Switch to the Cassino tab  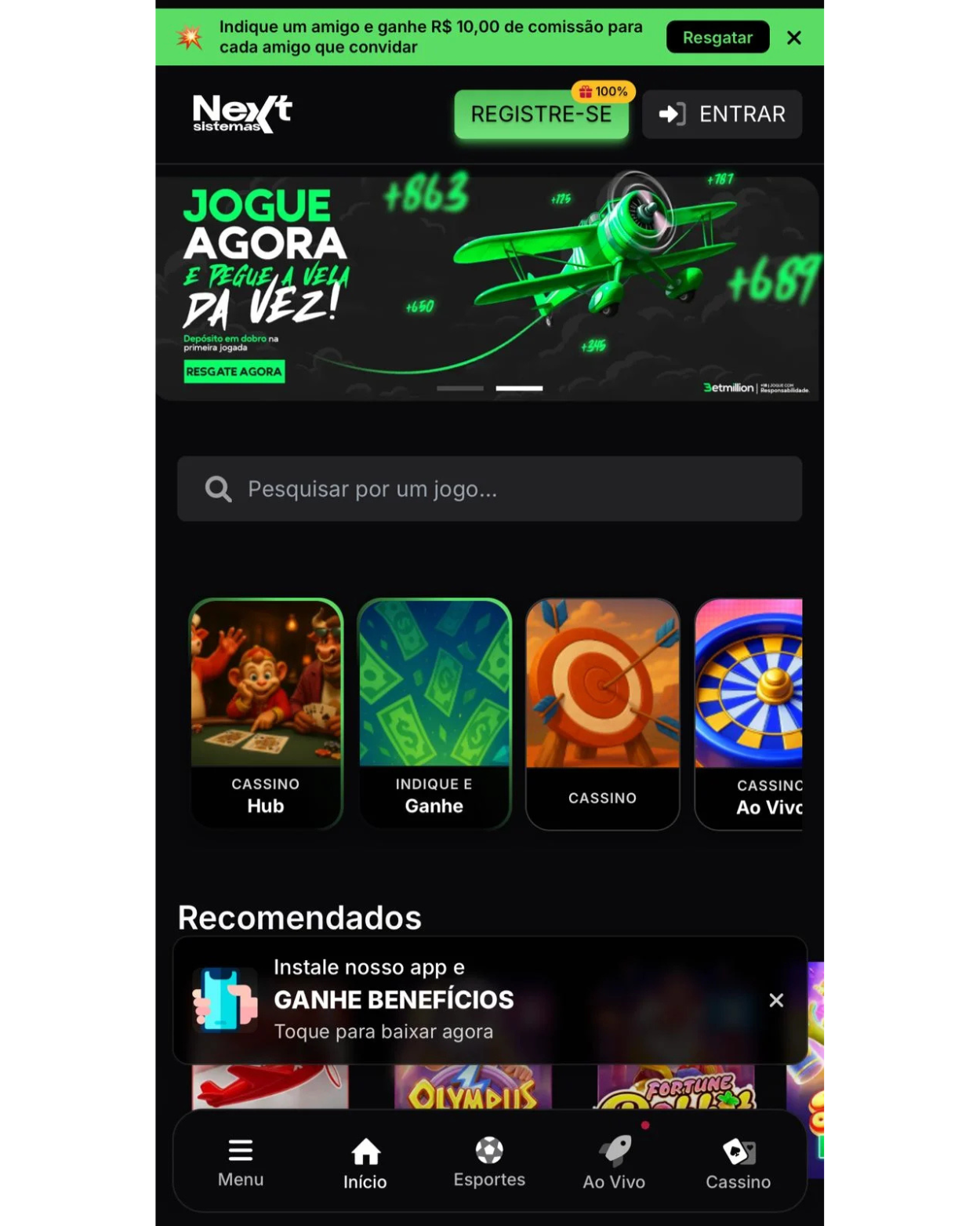(x=738, y=1162)
